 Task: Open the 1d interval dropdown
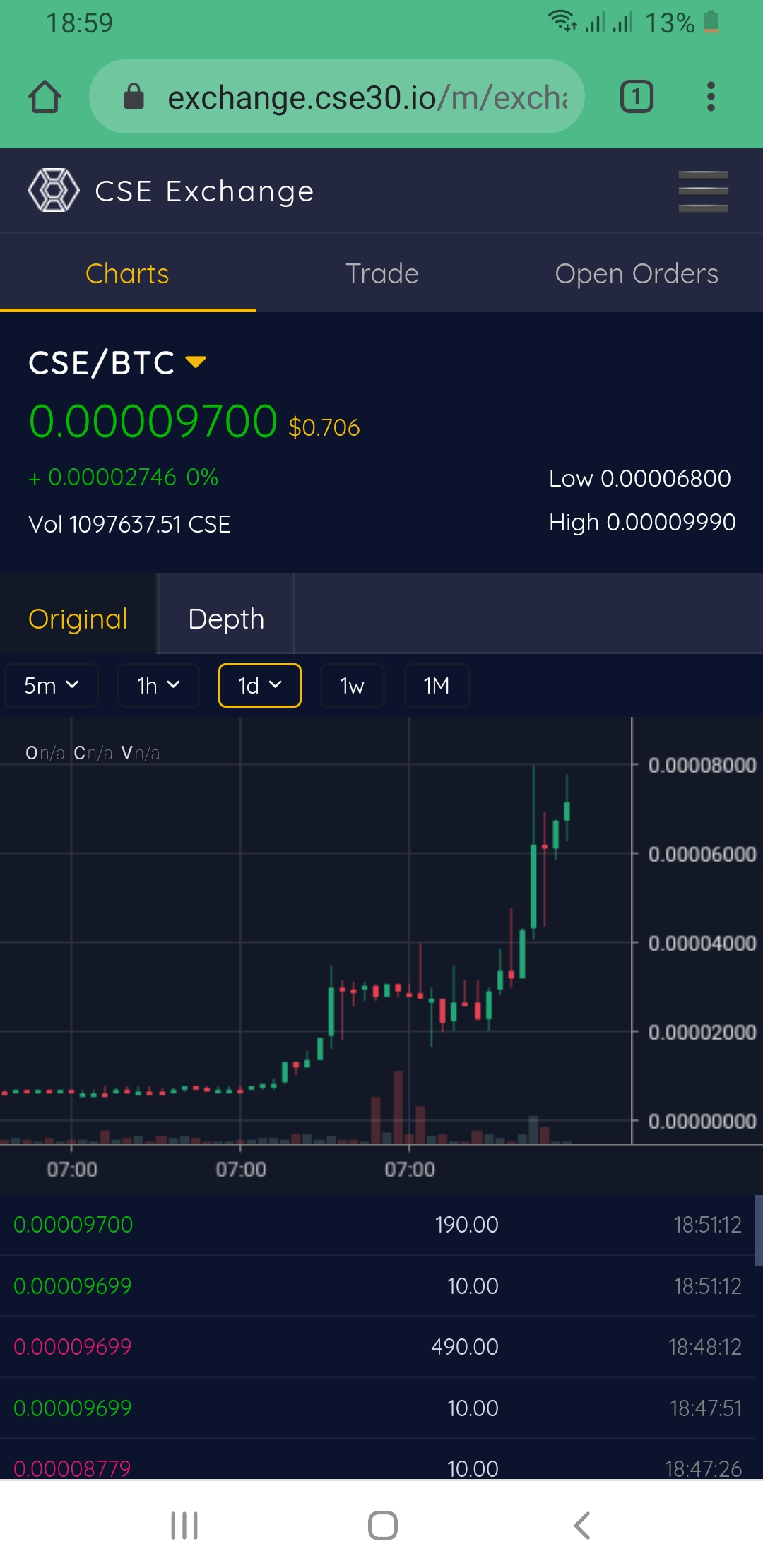260,685
